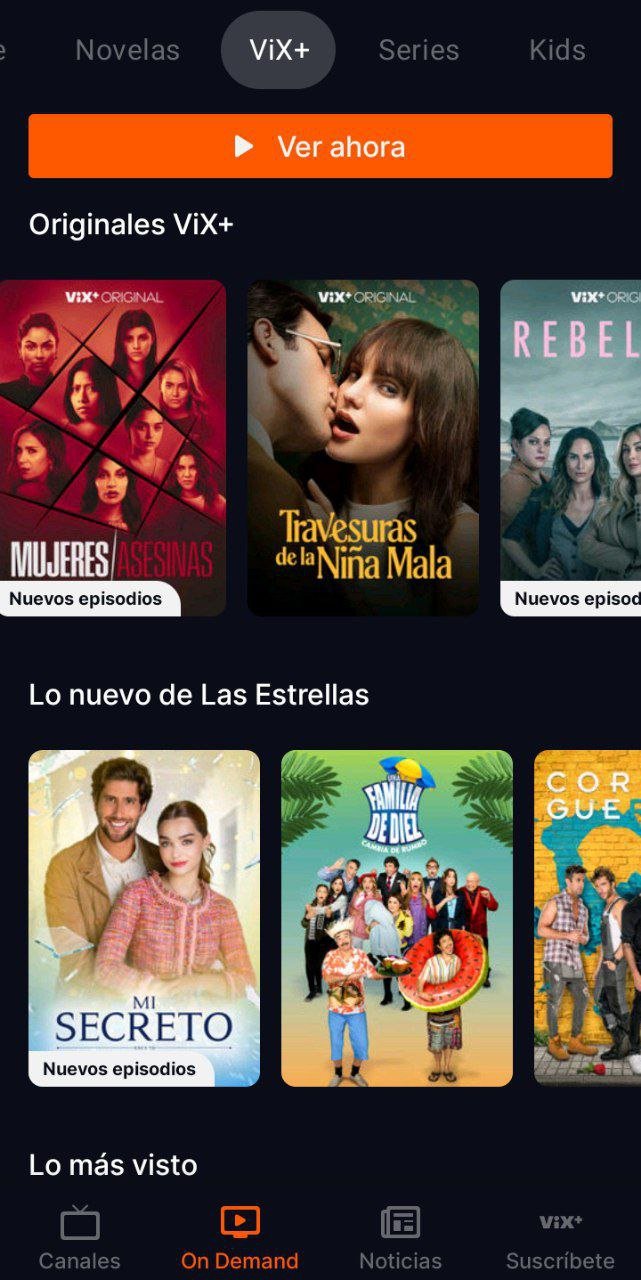Open the Noticias section
Screen dimensions: 641x1280
[x=400, y=1238]
